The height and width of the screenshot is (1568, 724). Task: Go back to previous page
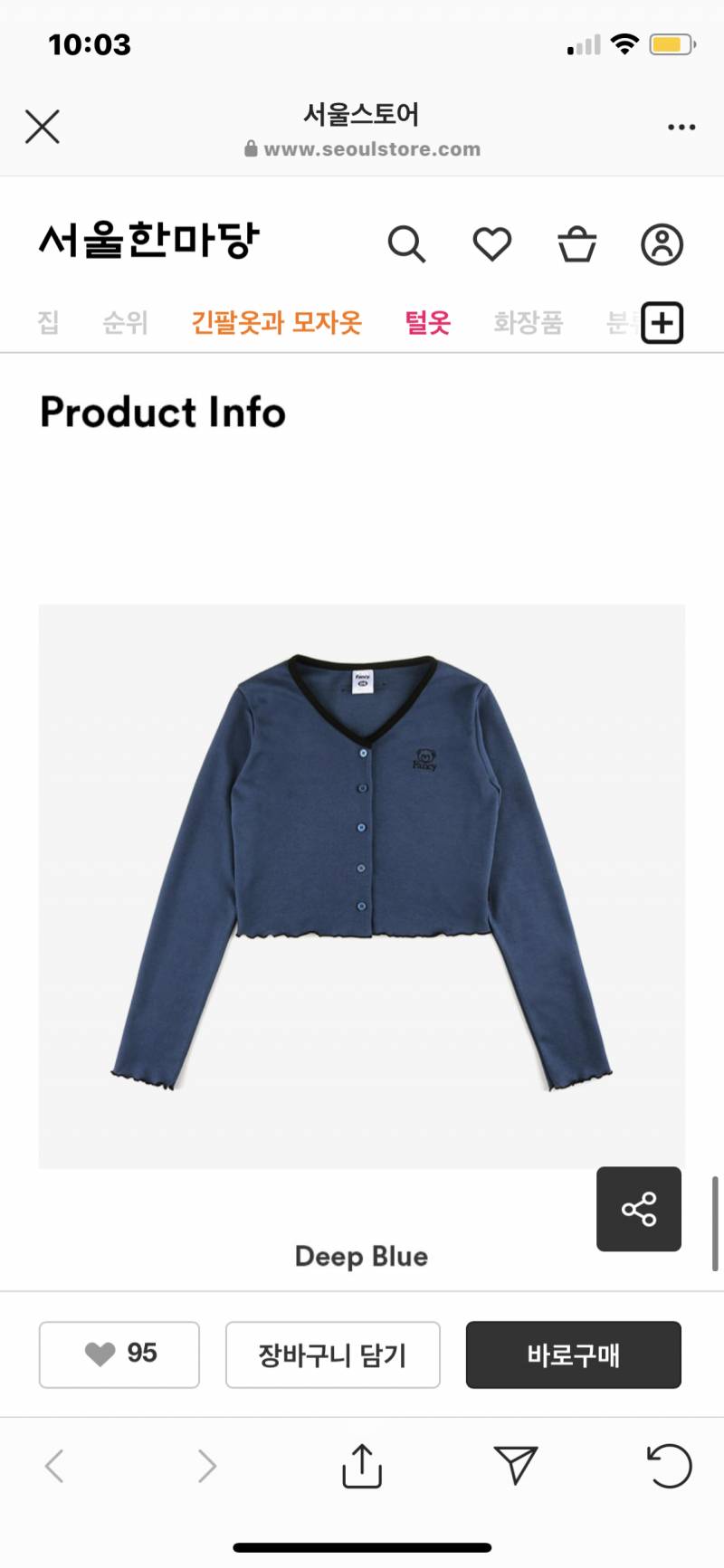tap(54, 1466)
